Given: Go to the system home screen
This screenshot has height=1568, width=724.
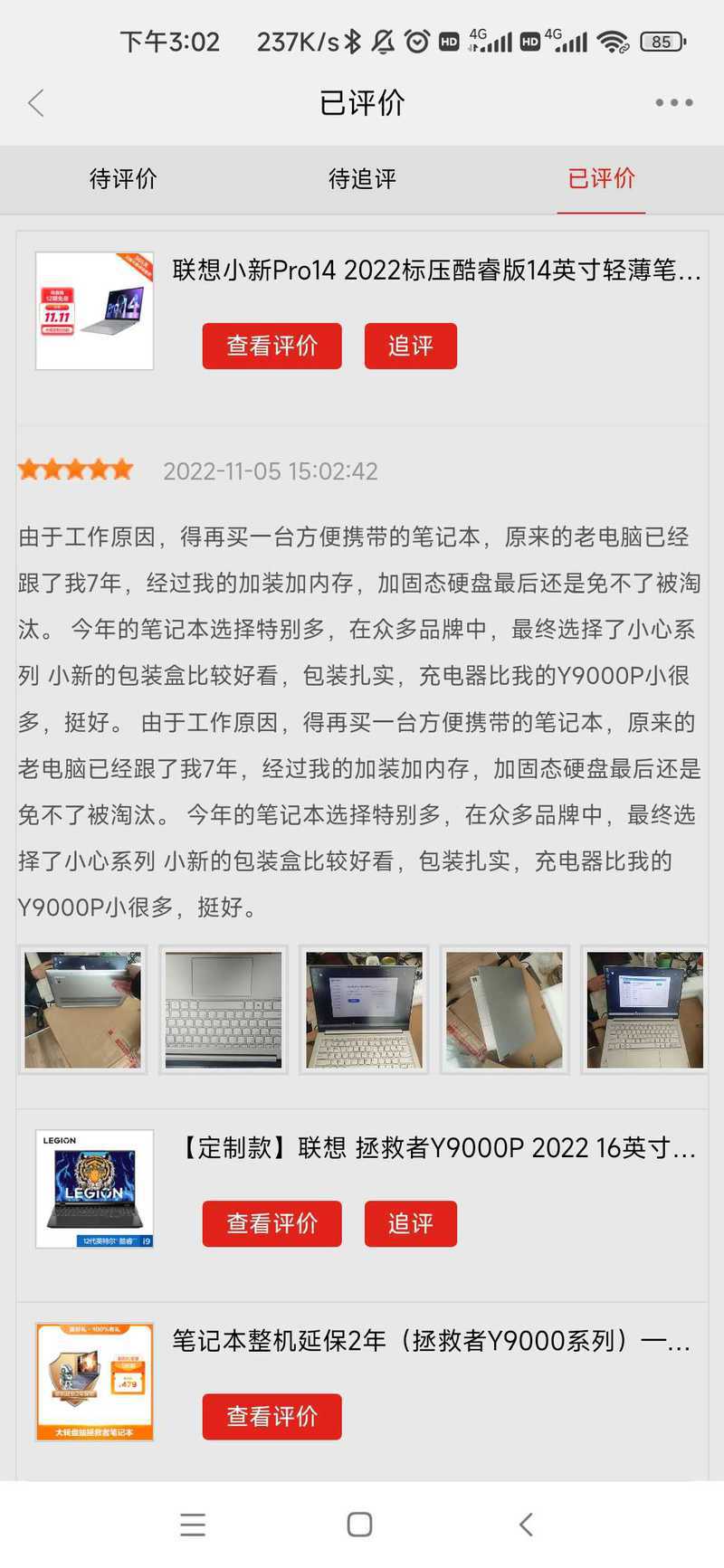Looking at the screenshot, I should coord(359,1525).
